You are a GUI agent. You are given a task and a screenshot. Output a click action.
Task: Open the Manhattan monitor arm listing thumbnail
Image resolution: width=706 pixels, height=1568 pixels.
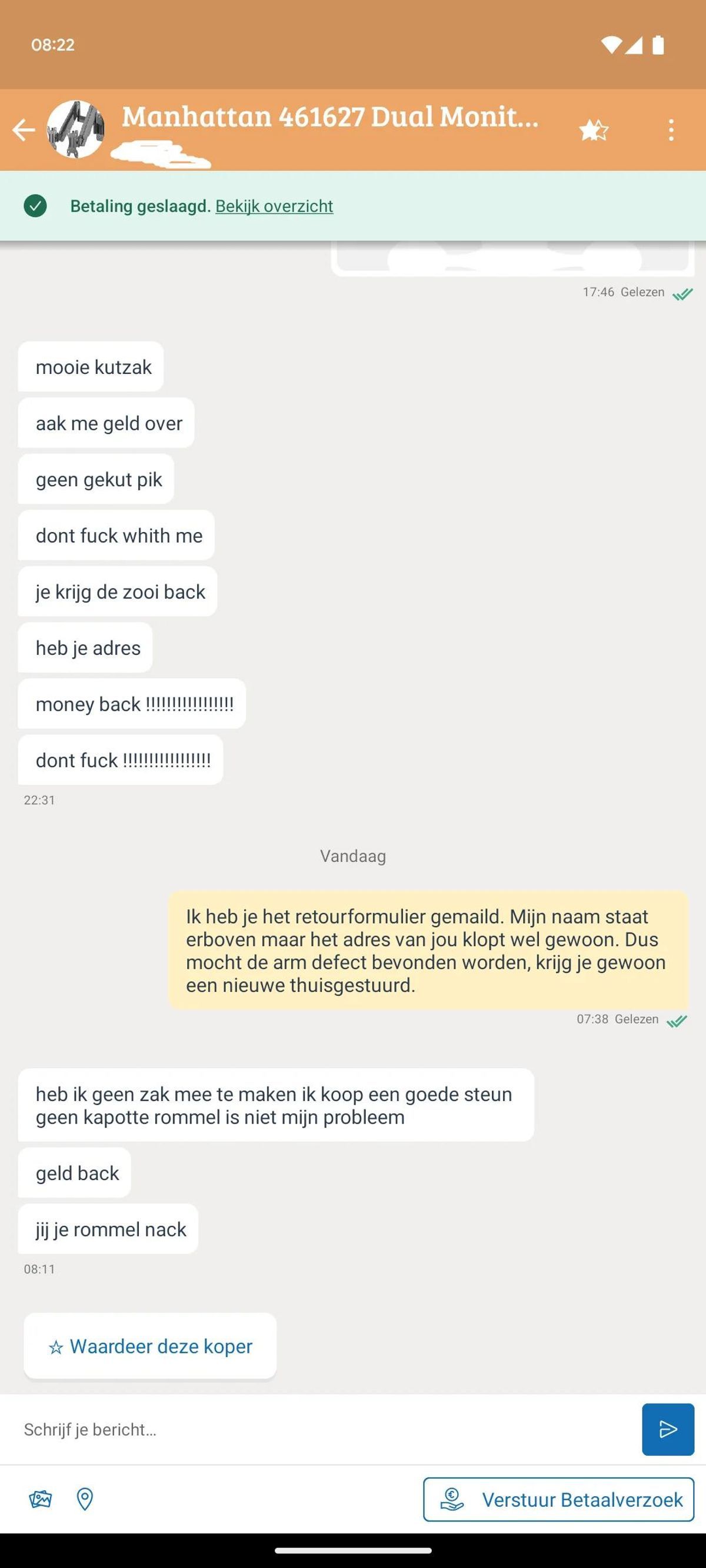point(75,130)
